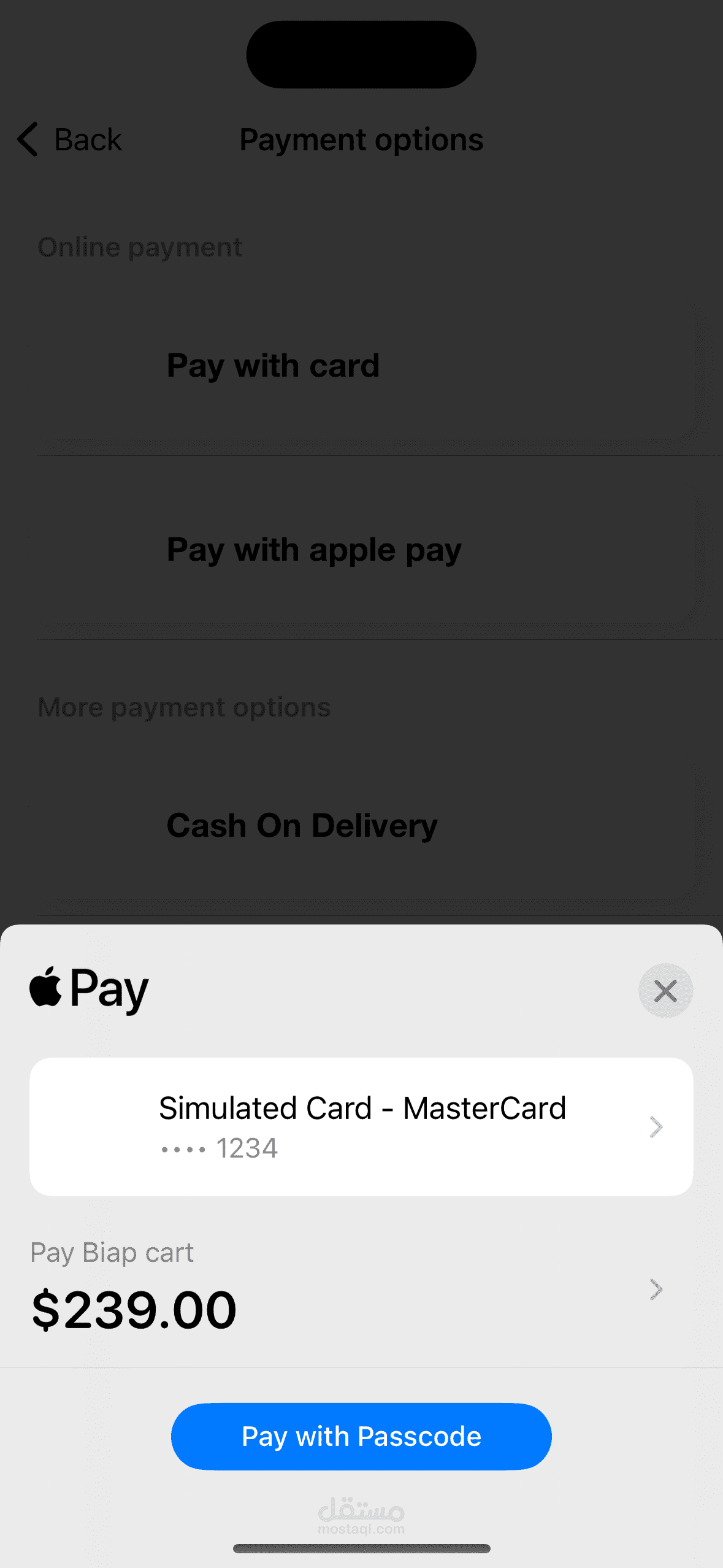Confirm payment with Pay with Passcode
Image resolution: width=723 pixels, height=1568 pixels.
click(x=361, y=1436)
